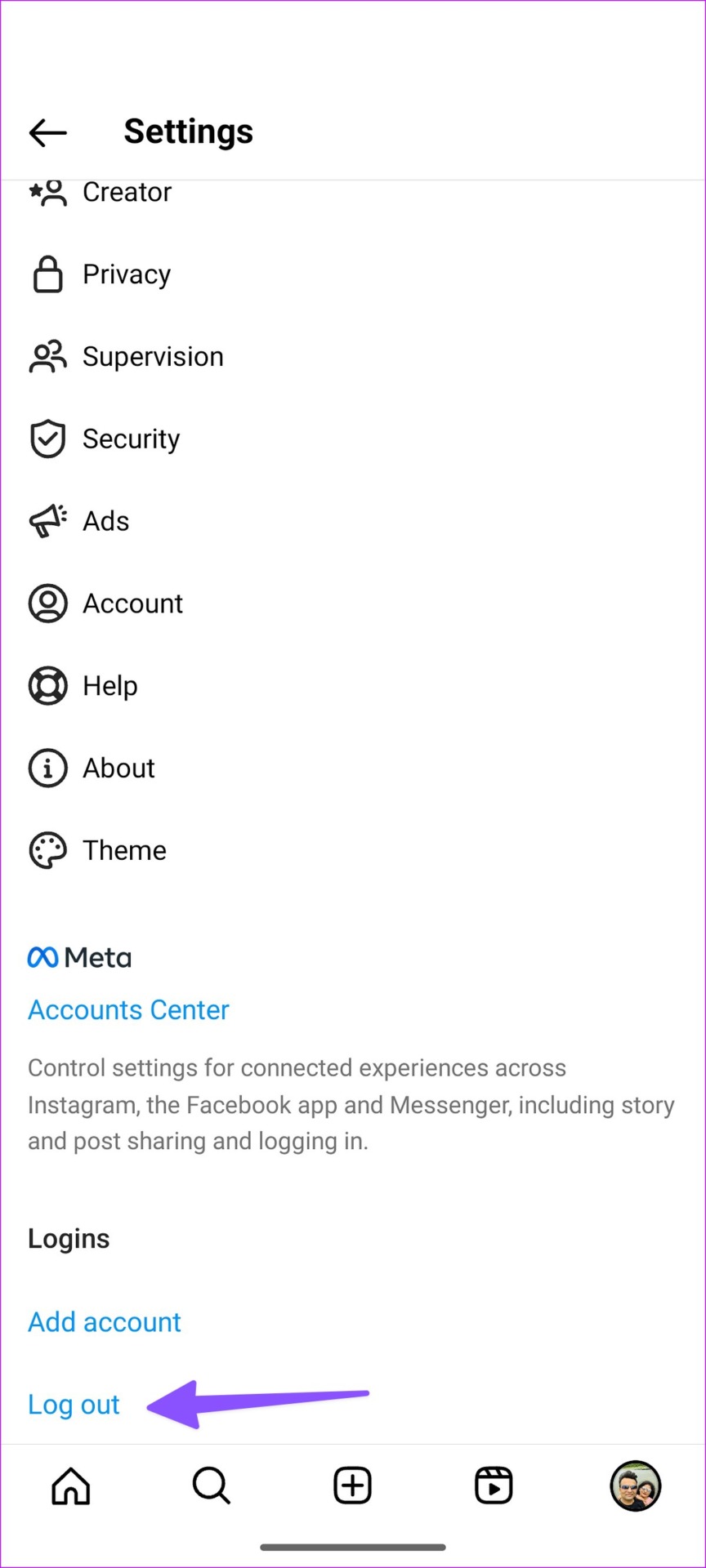
Task: Switch to the Home tab
Action: pyautogui.click(x=71, y=1486)
